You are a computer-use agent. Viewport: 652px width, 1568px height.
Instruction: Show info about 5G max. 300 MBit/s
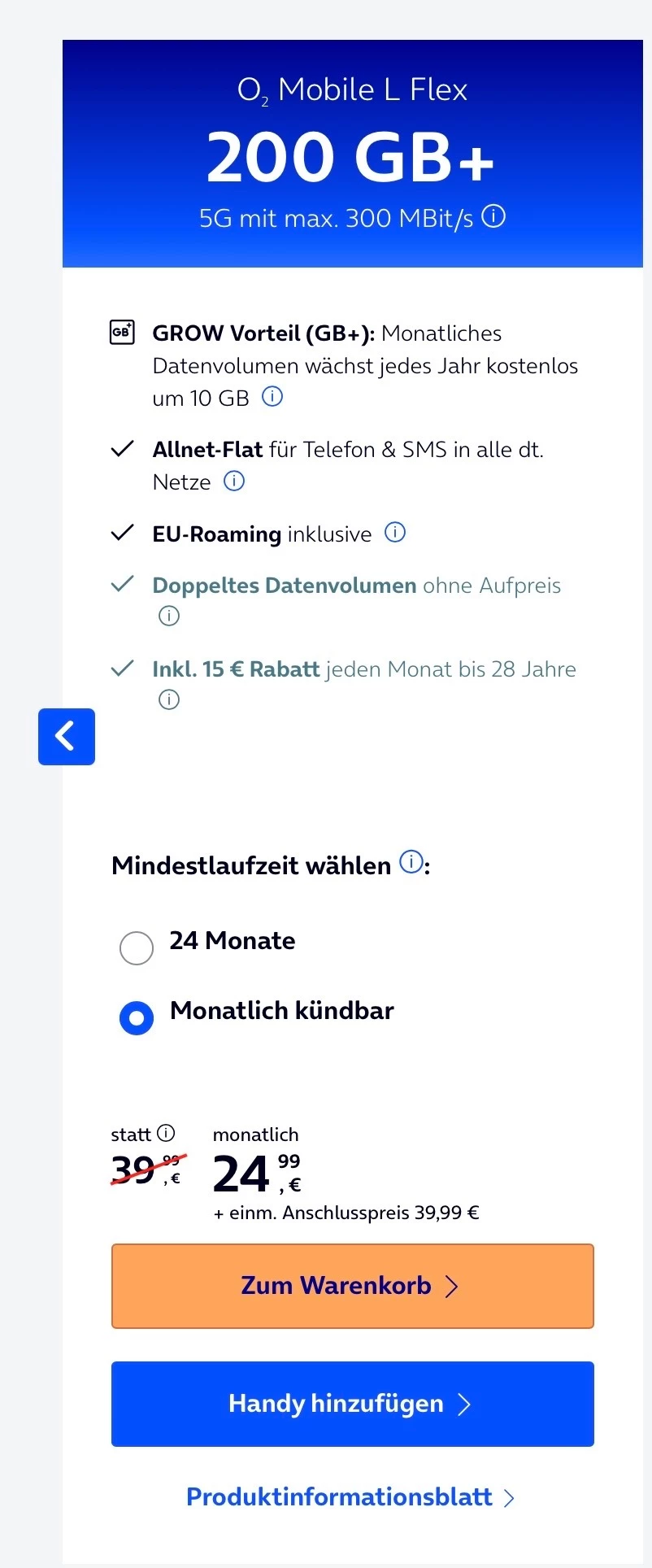click(x=493, y=216)
